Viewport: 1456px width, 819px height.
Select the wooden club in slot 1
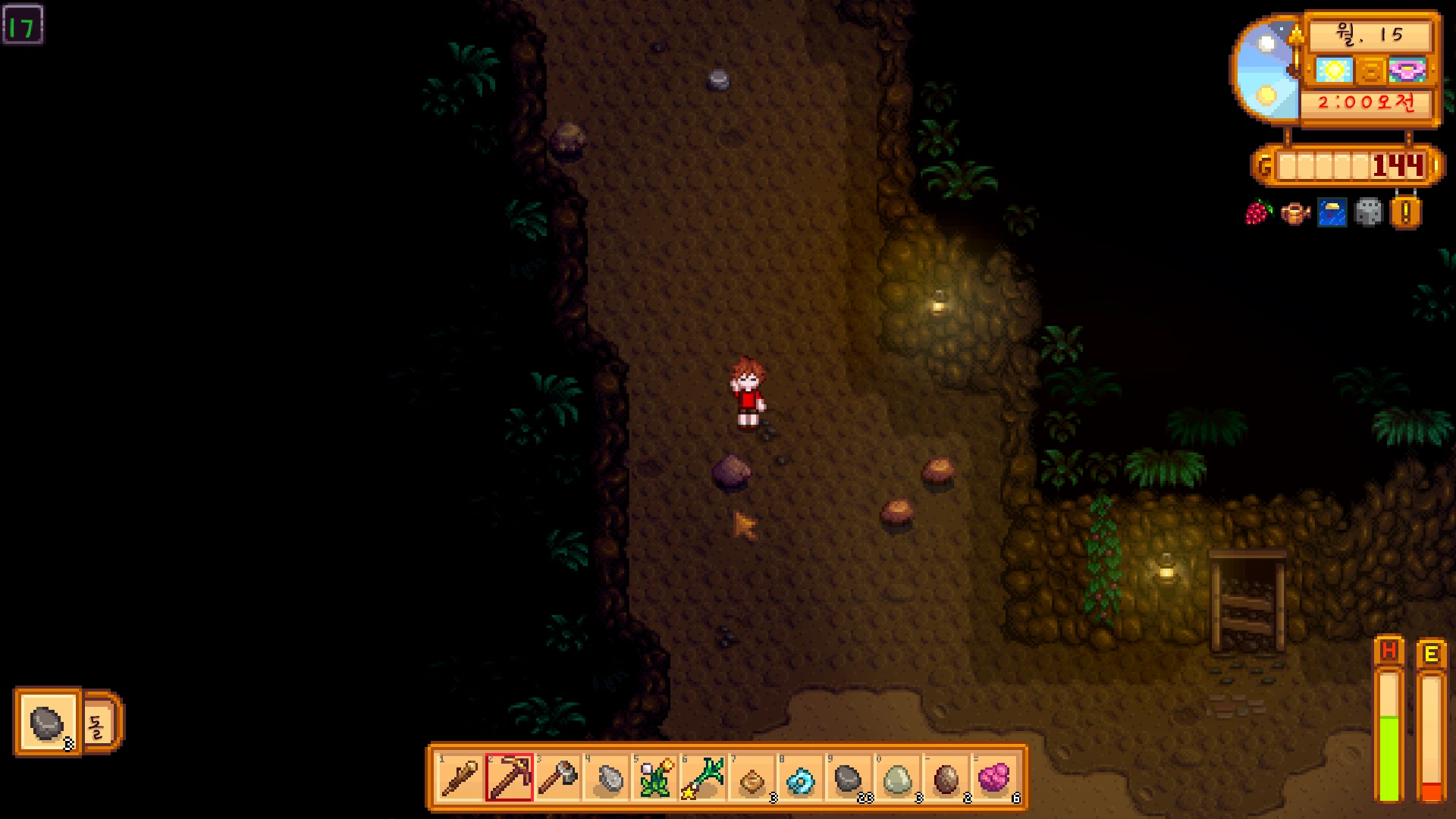click(x=460, y=779)
